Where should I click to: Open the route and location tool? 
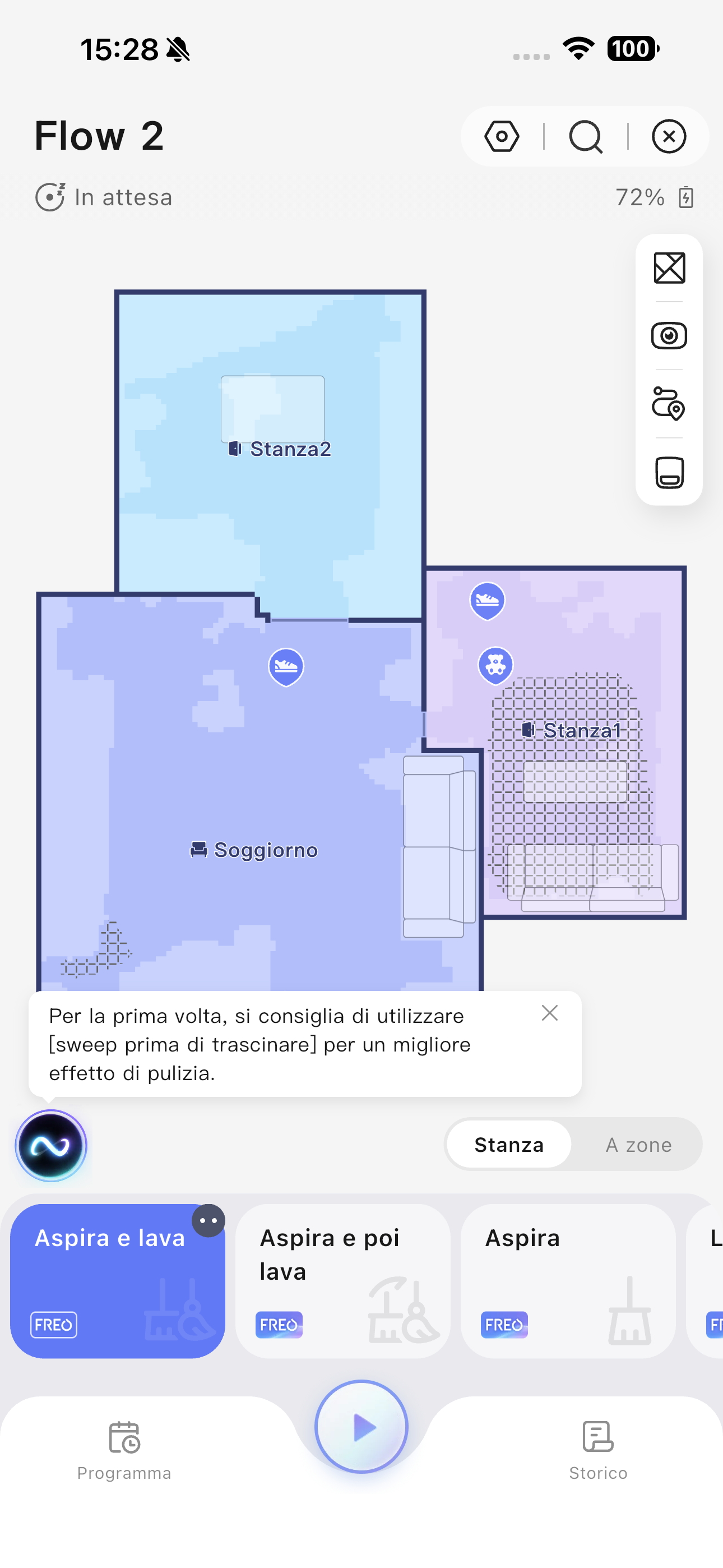(669, 404)
